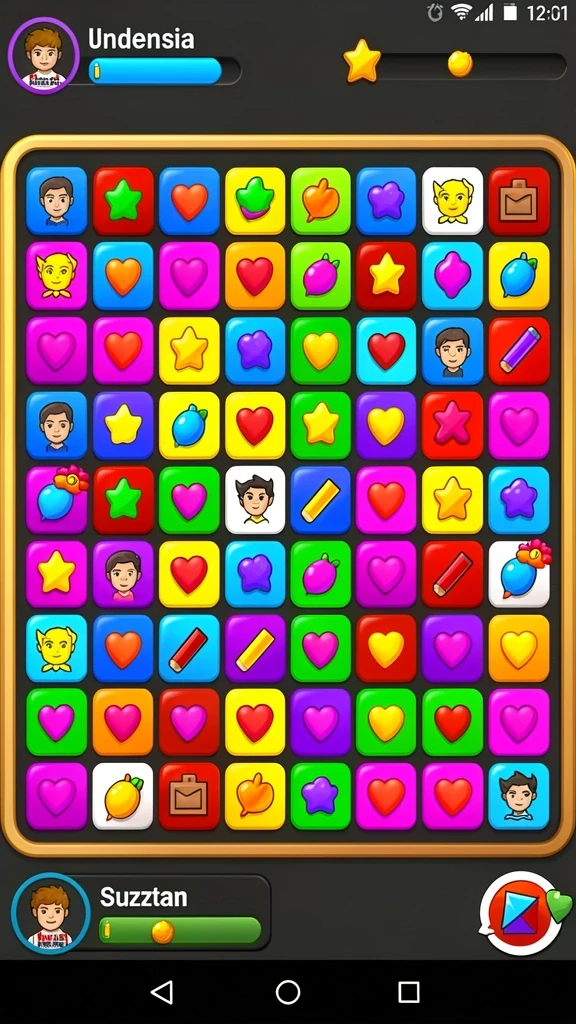This screenshot has width=576, height=1024.
Task: Open Undensia's player avatar
Action: 43,56
